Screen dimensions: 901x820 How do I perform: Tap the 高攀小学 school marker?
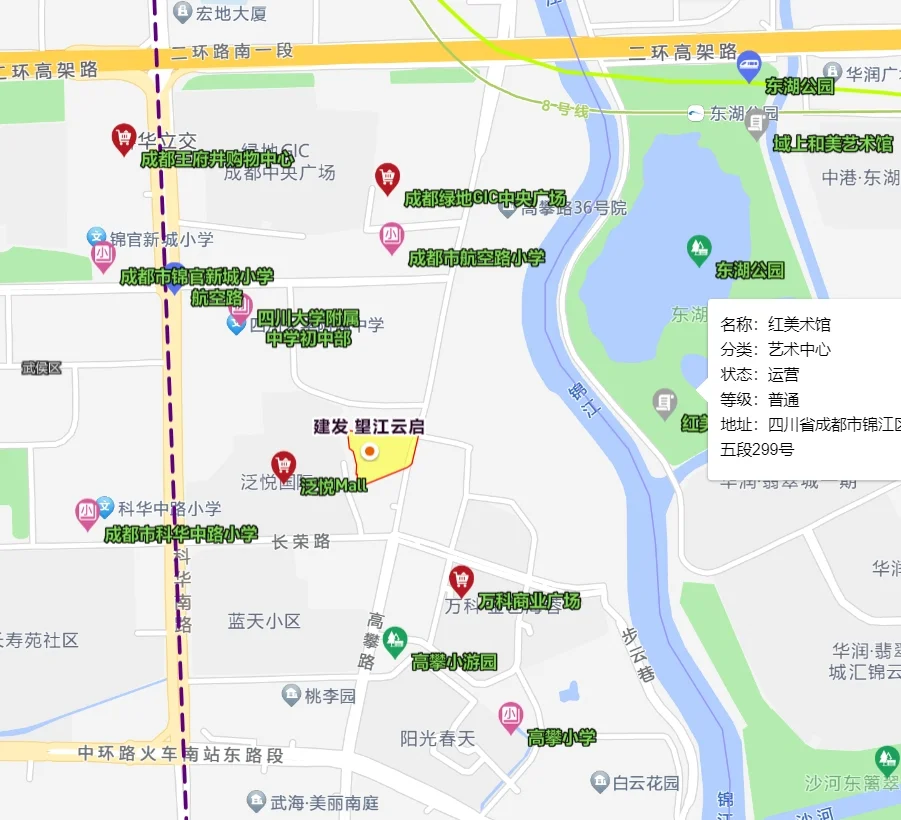coord(510,716)
